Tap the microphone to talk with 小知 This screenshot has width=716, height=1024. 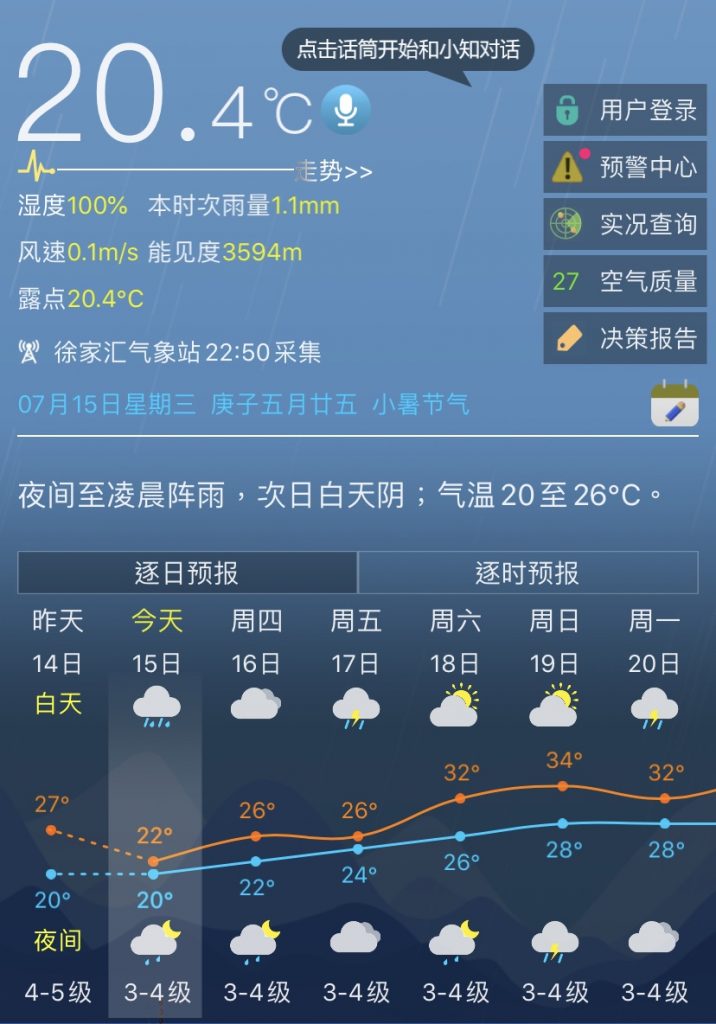pos(346,108)
